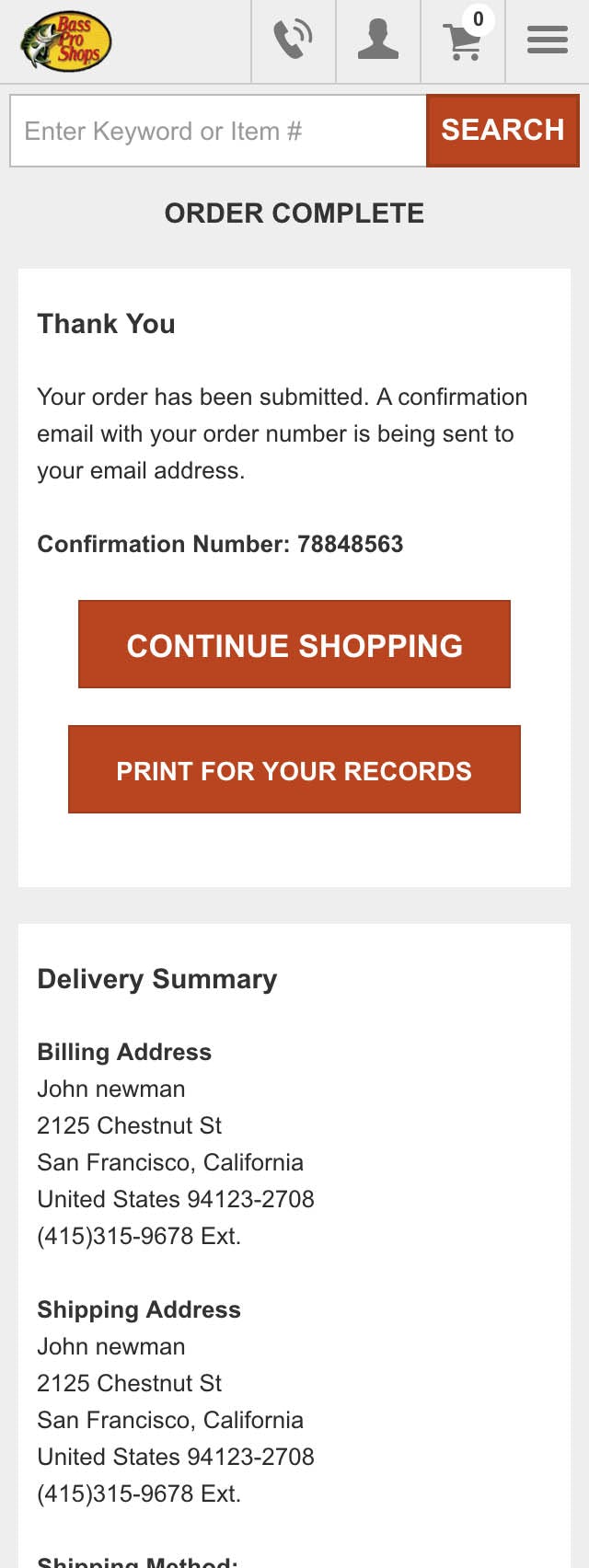589x1568 pixels.
Task: Tap Continue Shopping
Action: point(294,644)
